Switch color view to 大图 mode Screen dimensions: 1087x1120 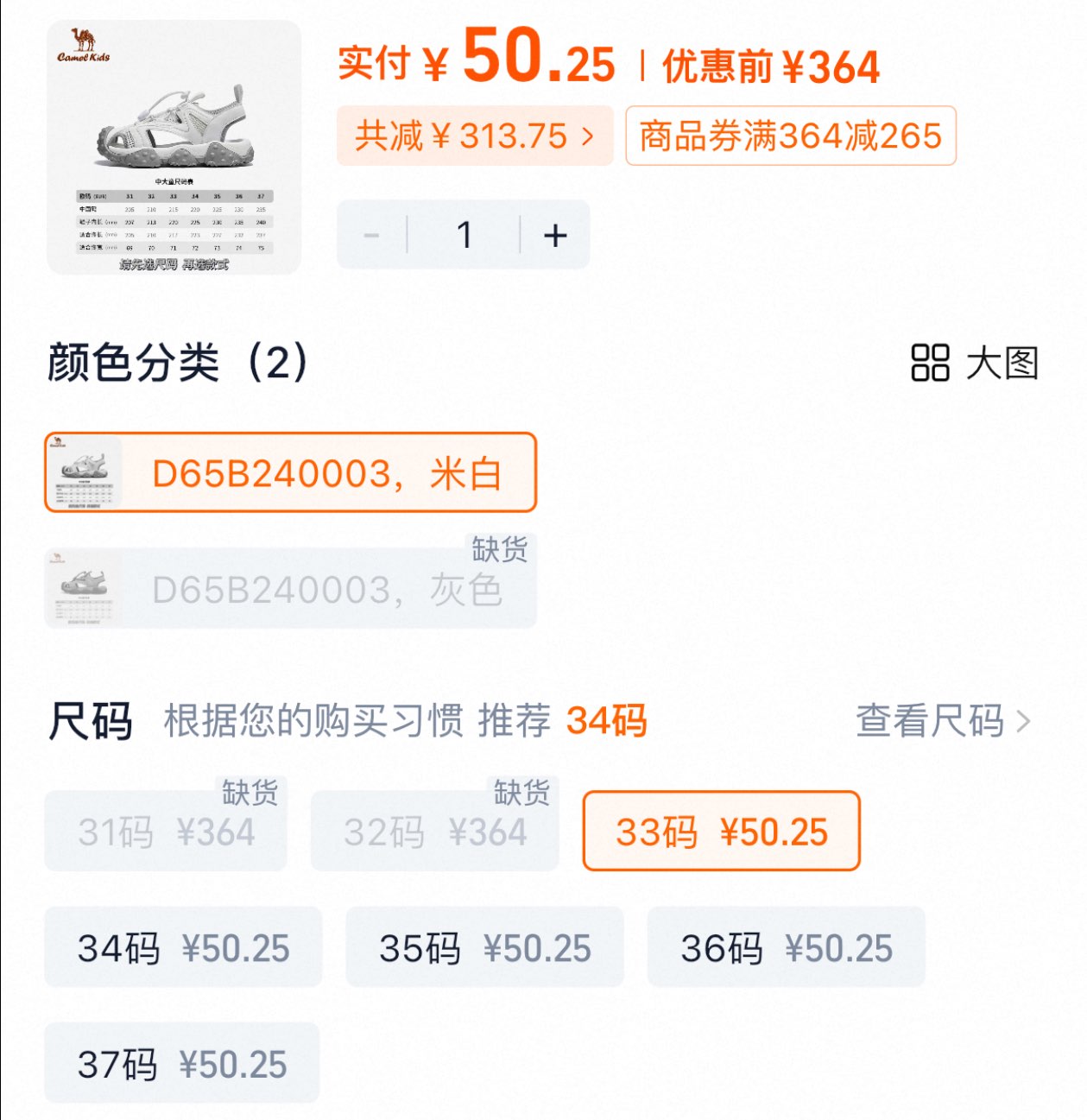coord(975,363)
